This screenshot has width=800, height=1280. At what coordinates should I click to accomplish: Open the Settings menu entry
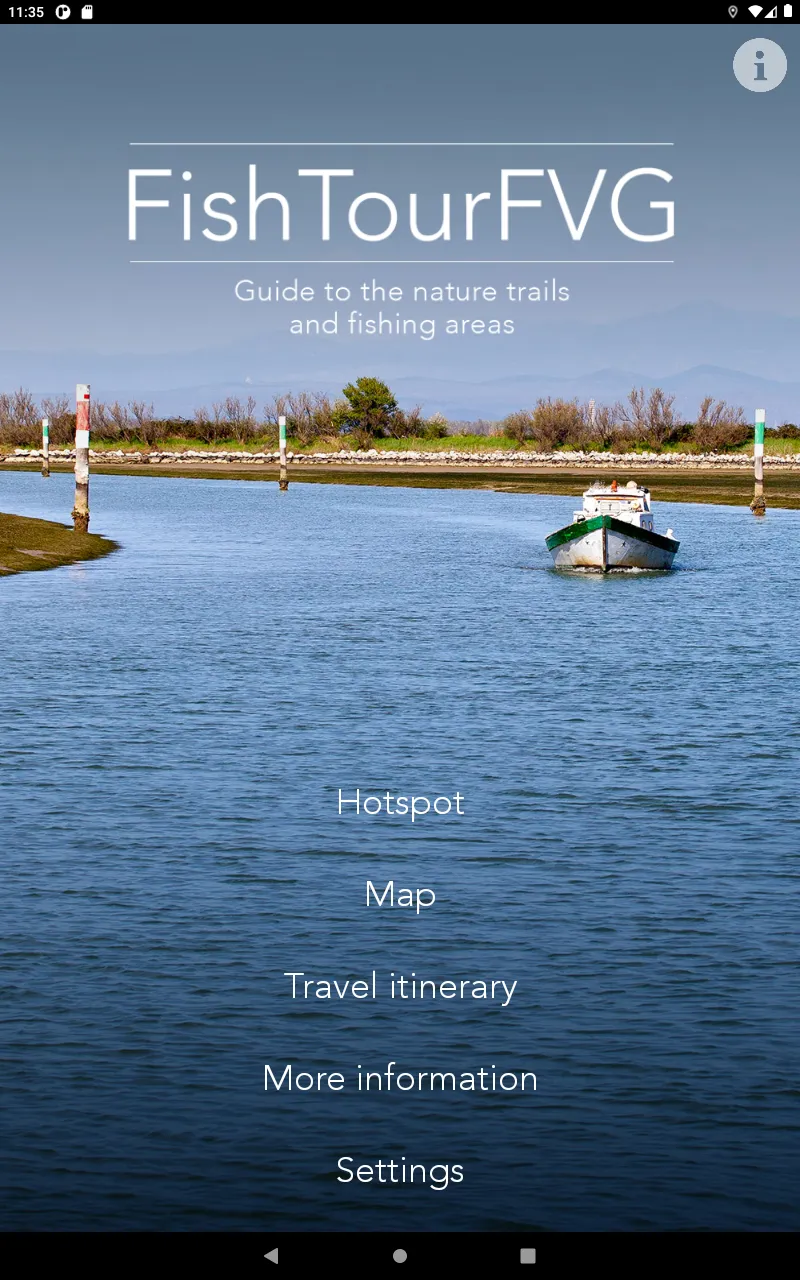(400, 1170)
